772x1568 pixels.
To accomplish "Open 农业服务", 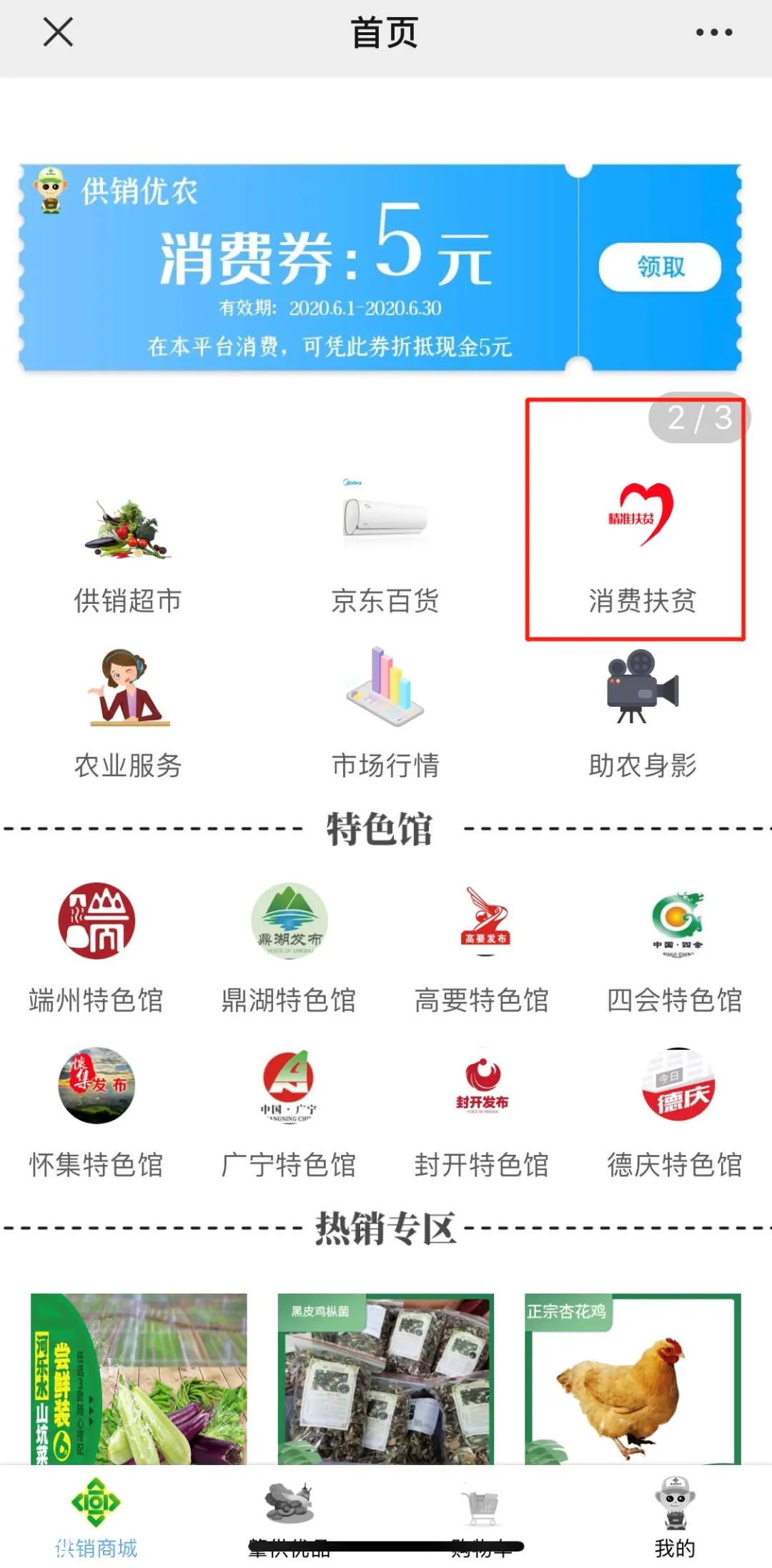I will (128, 715).
